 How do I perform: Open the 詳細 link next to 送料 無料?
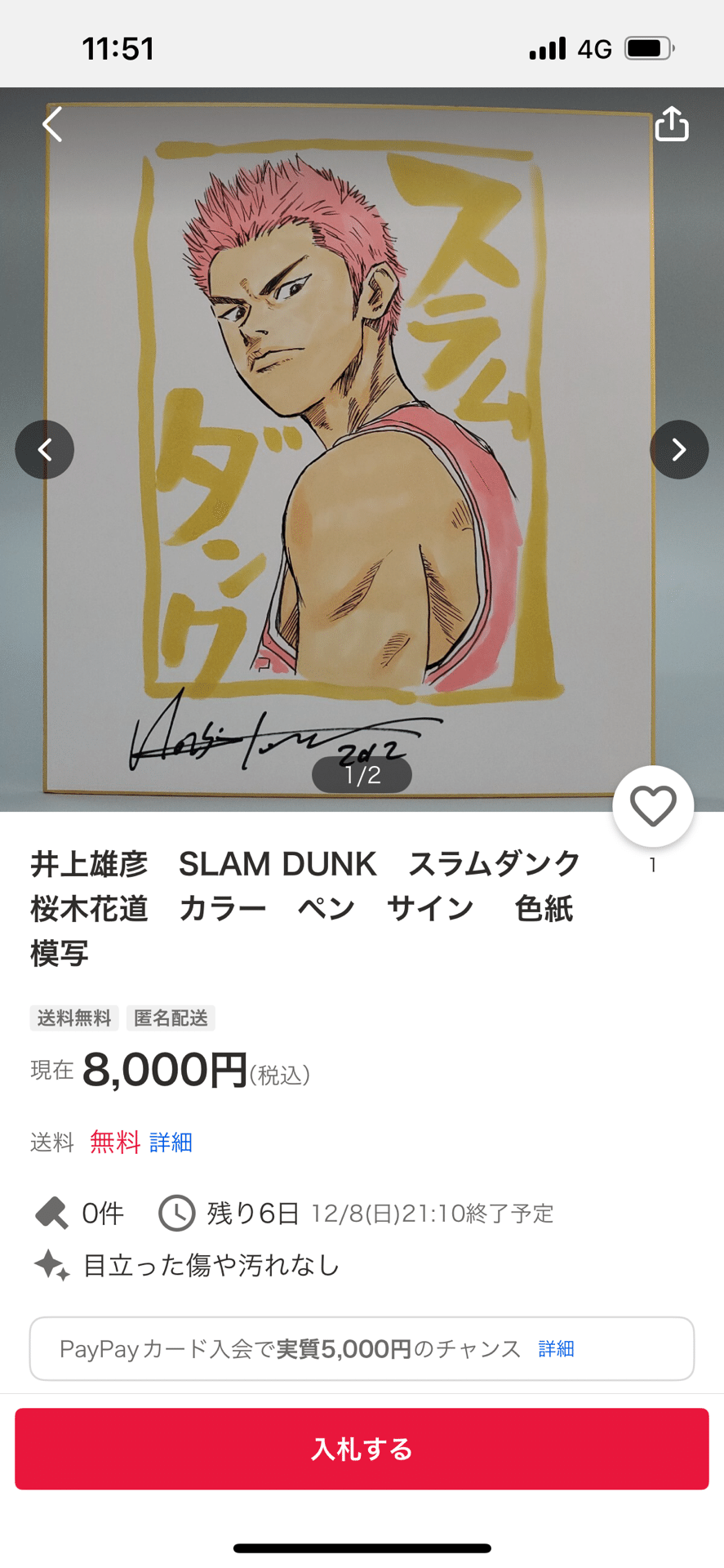coord(171,1142)
